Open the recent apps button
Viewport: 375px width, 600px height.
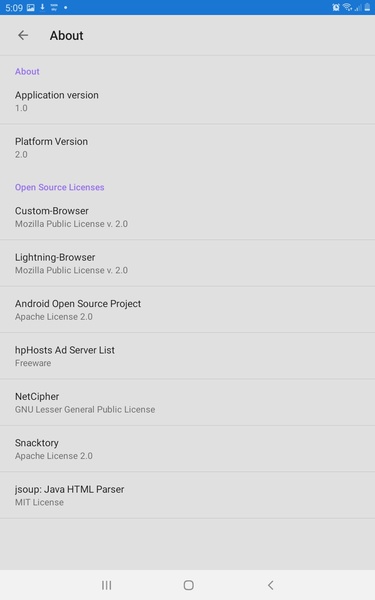[x=106, y=585]
